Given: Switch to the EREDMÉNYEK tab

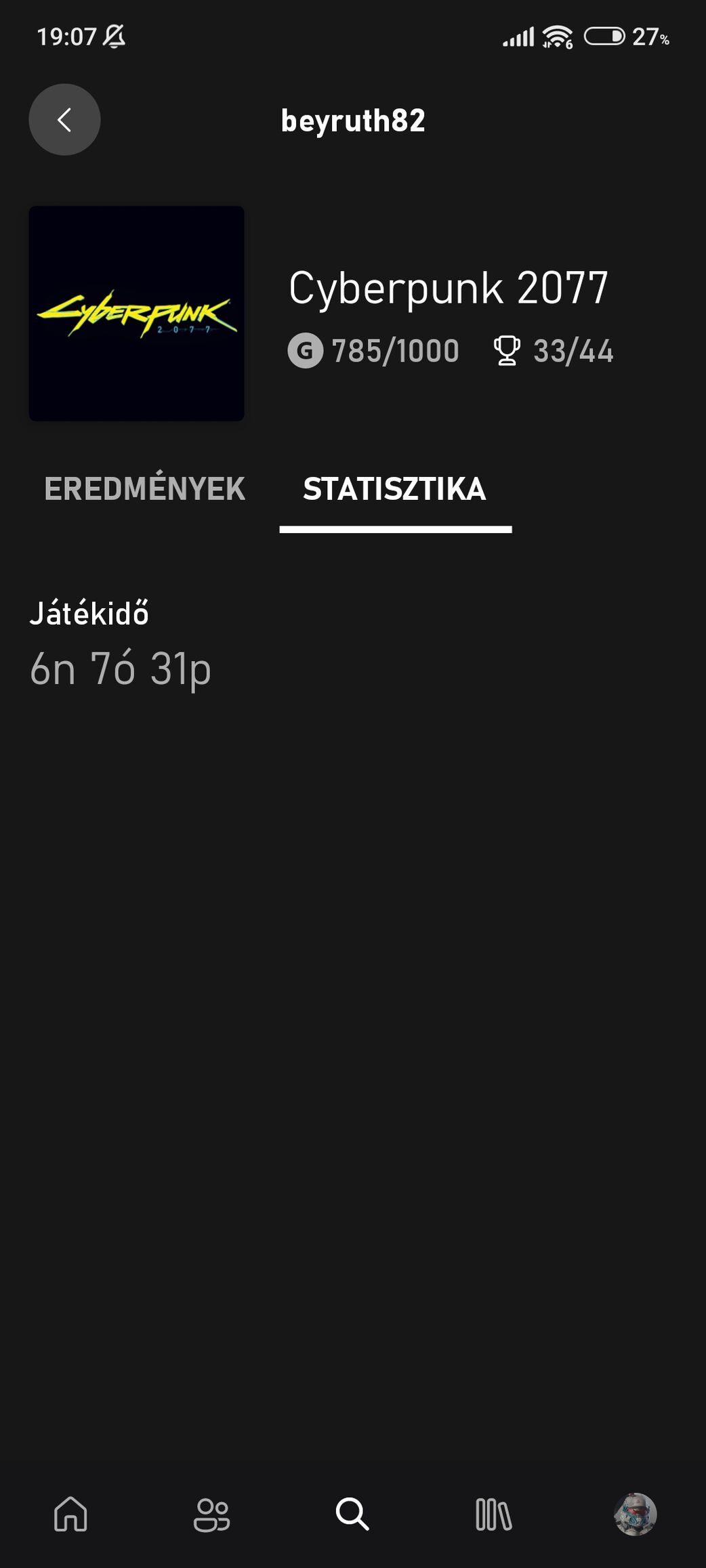Looking at the screenshot, I should point(144,489).
